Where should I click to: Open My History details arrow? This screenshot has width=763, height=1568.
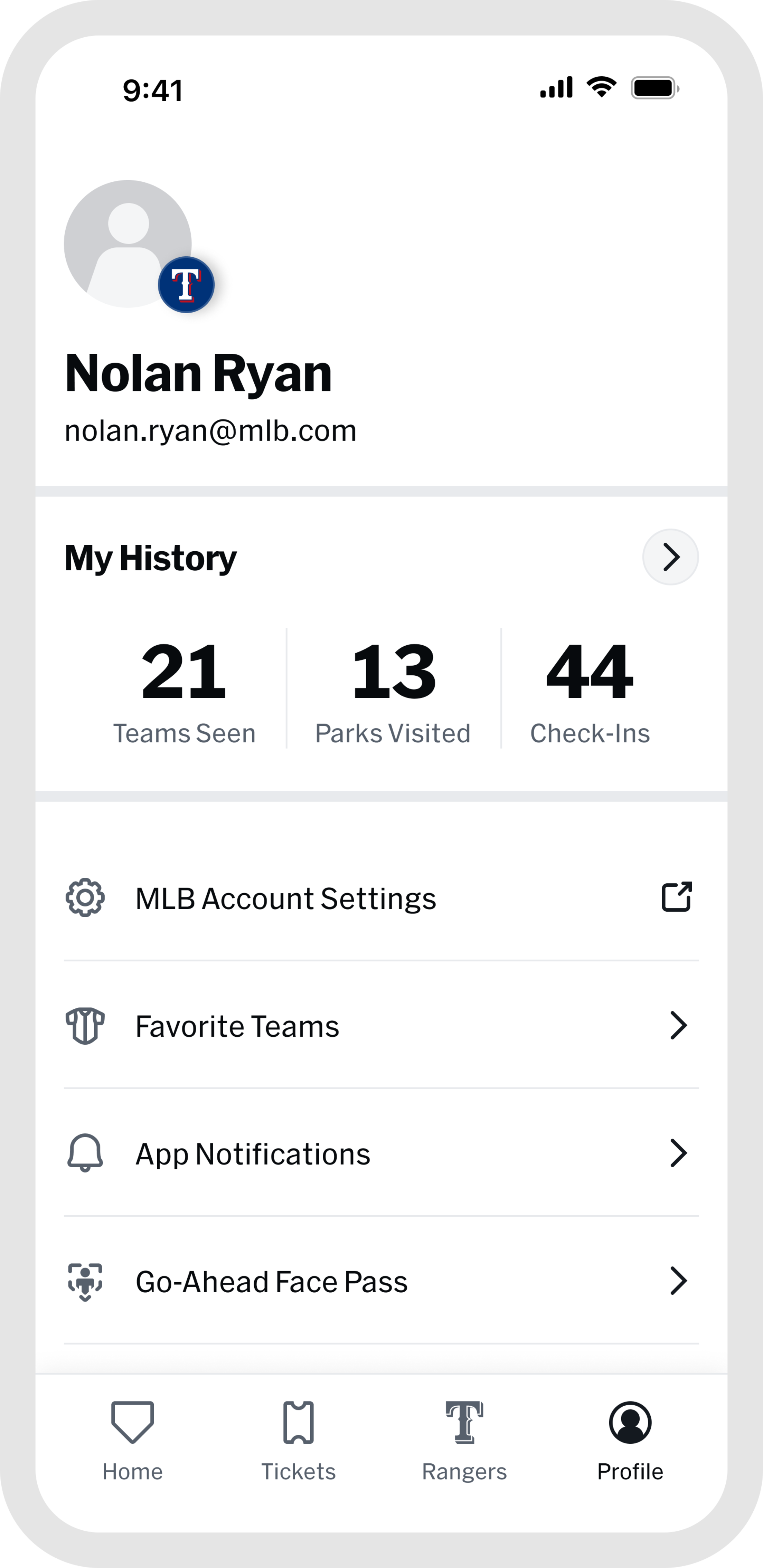point(670,557)
